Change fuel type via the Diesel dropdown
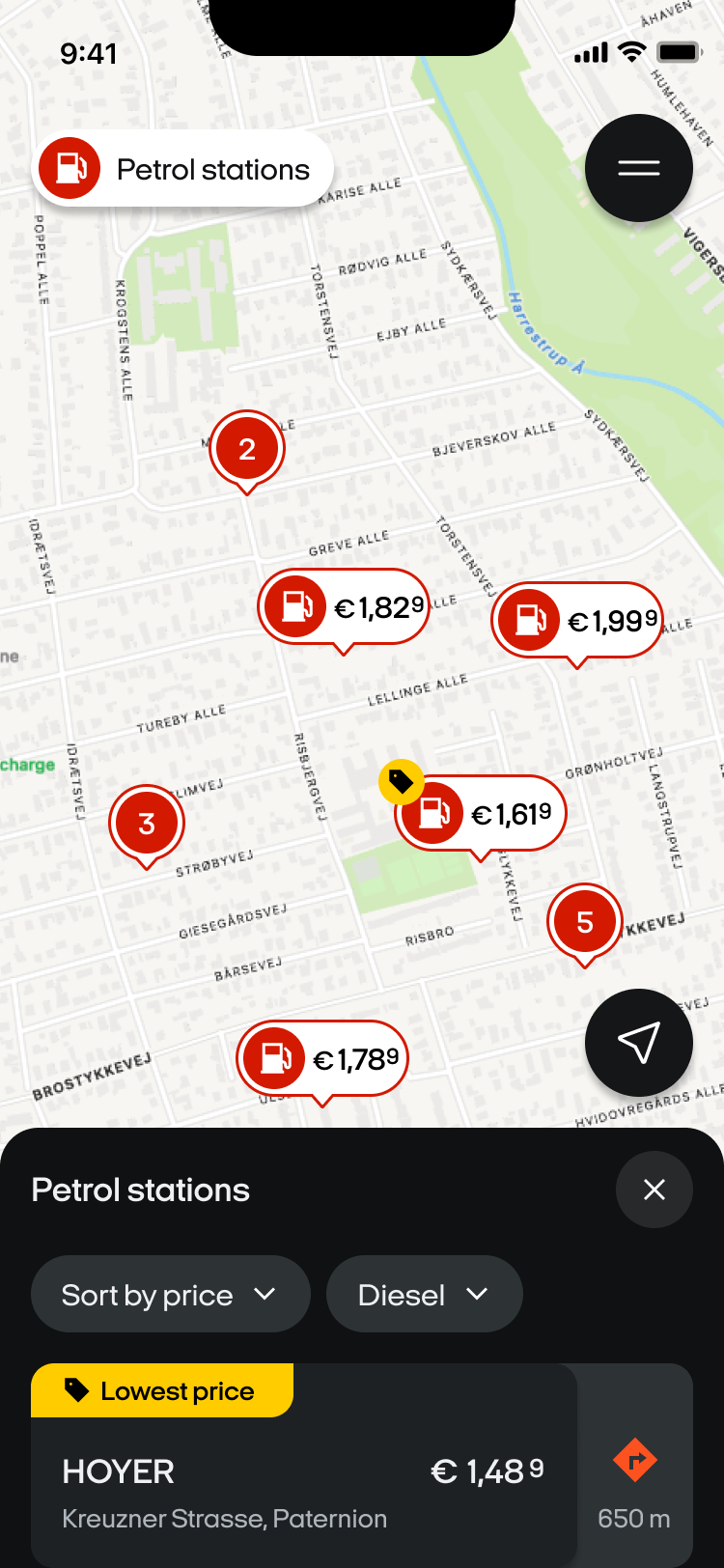This screenshot has height=1568, width=724. tap(425, 1294)
